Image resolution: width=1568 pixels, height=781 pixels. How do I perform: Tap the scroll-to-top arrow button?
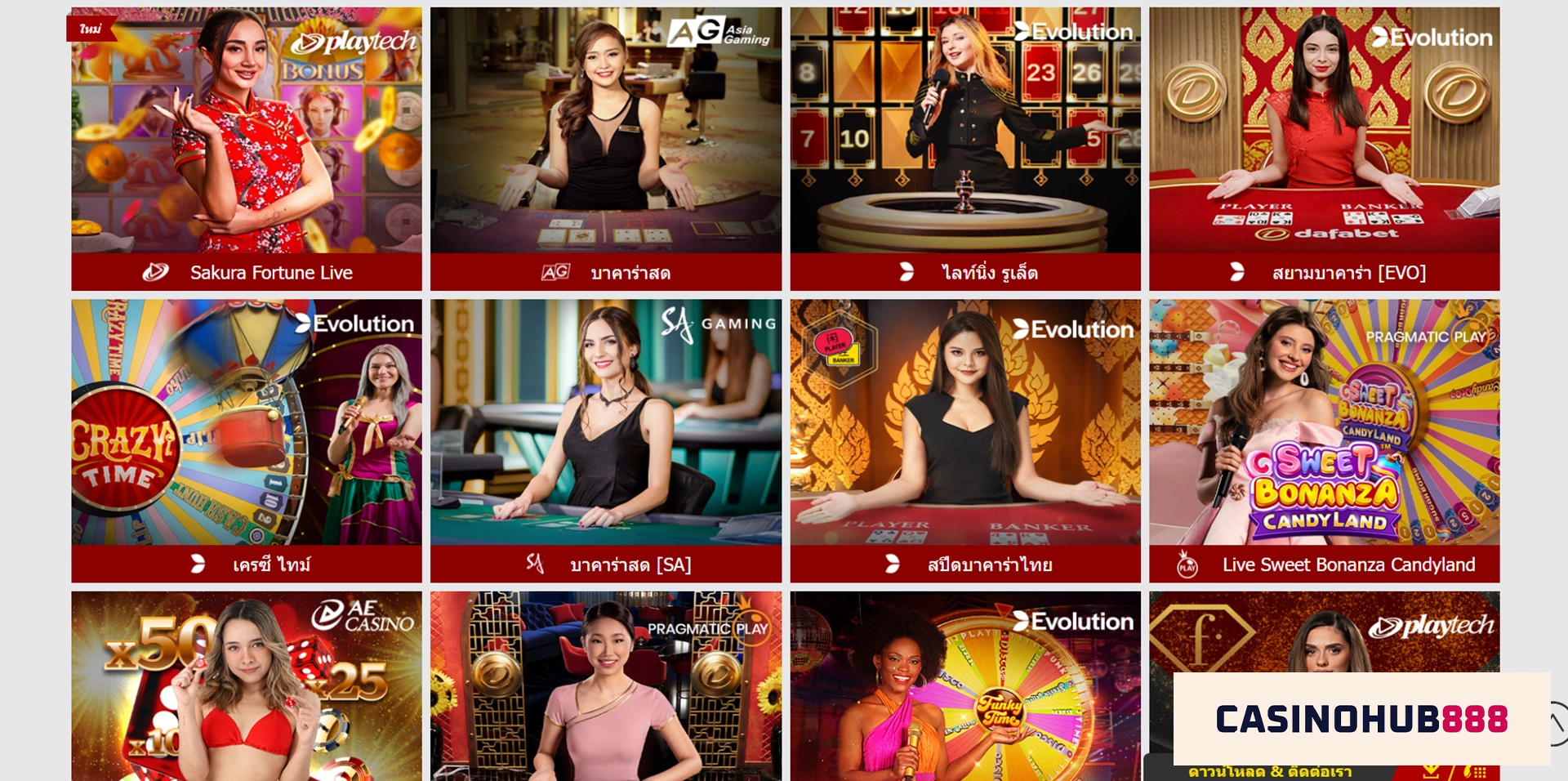pos(1558,723)
